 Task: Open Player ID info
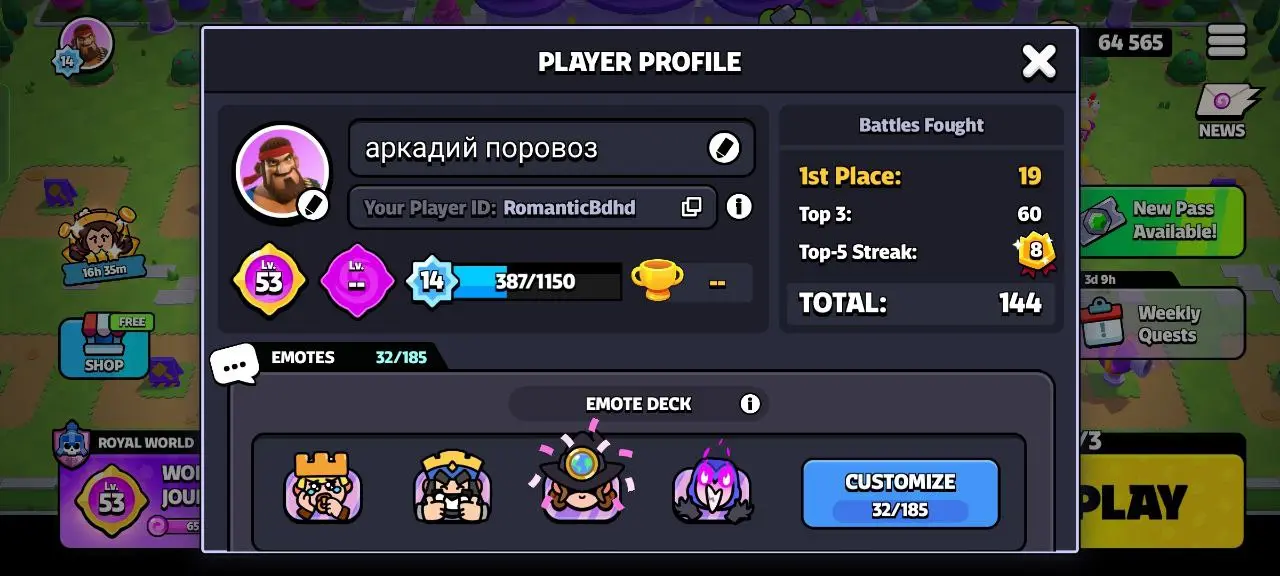click(738, 207)
